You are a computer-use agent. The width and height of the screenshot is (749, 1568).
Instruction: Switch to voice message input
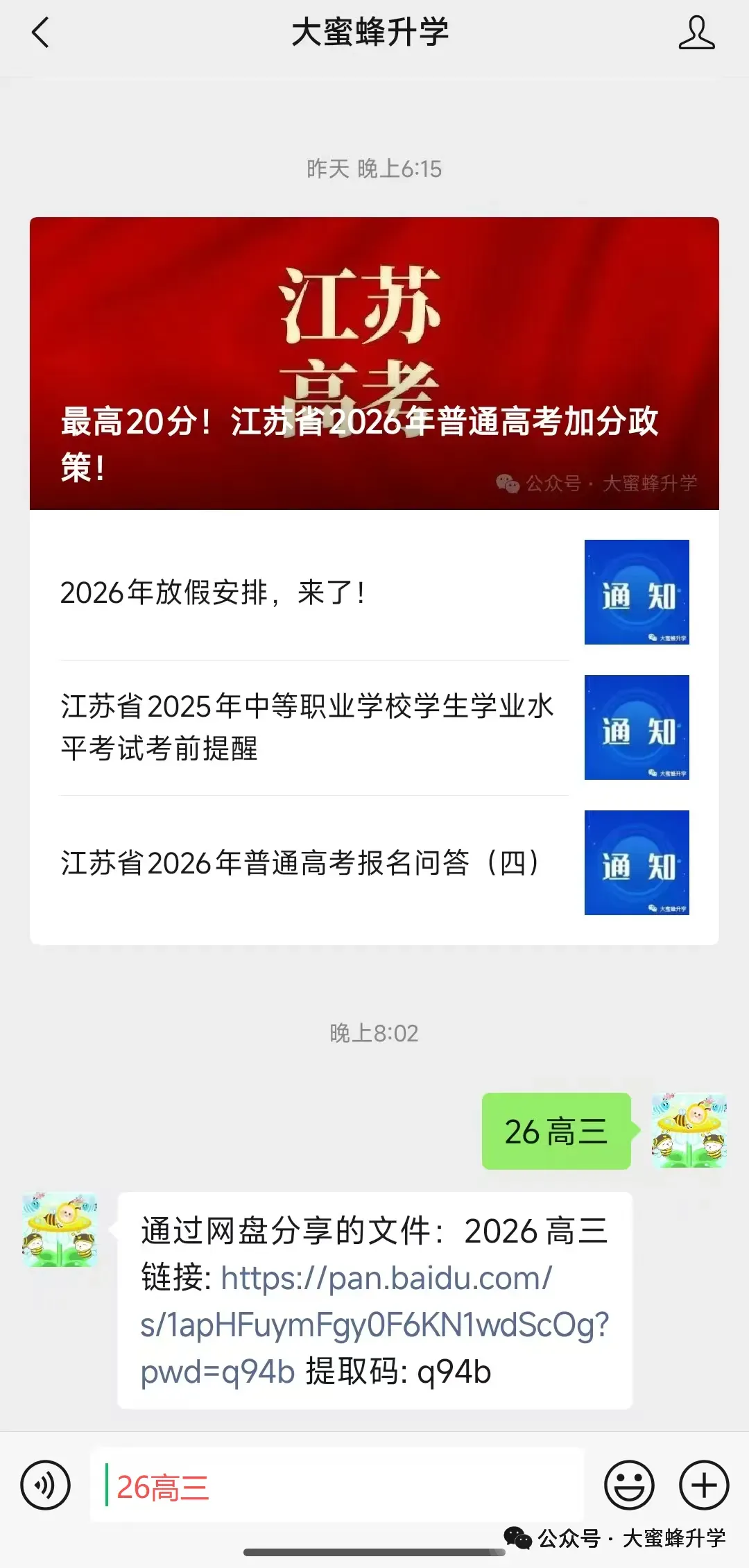(46, 1485)
